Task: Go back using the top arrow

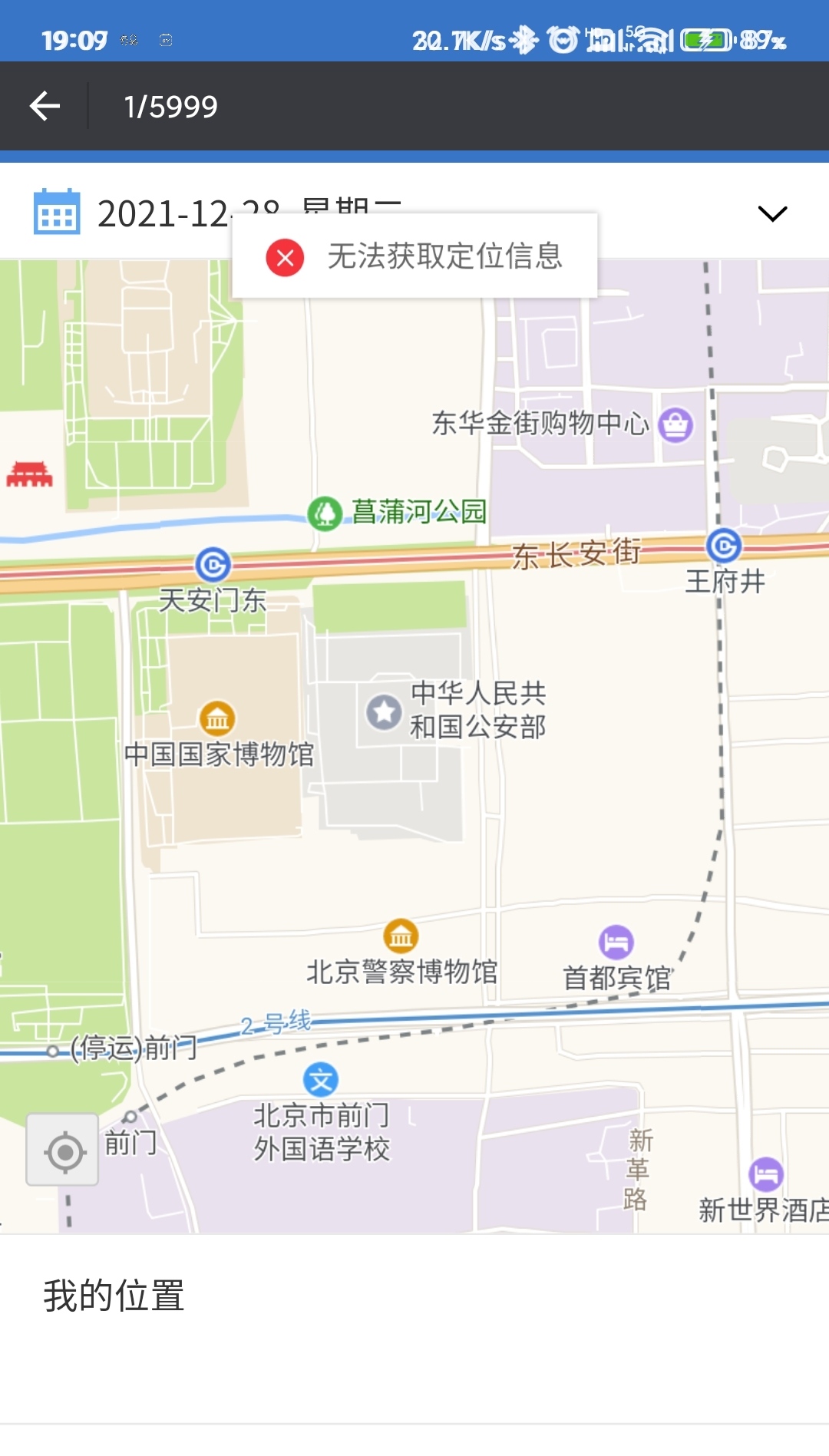Action: [x=45, y=106]
